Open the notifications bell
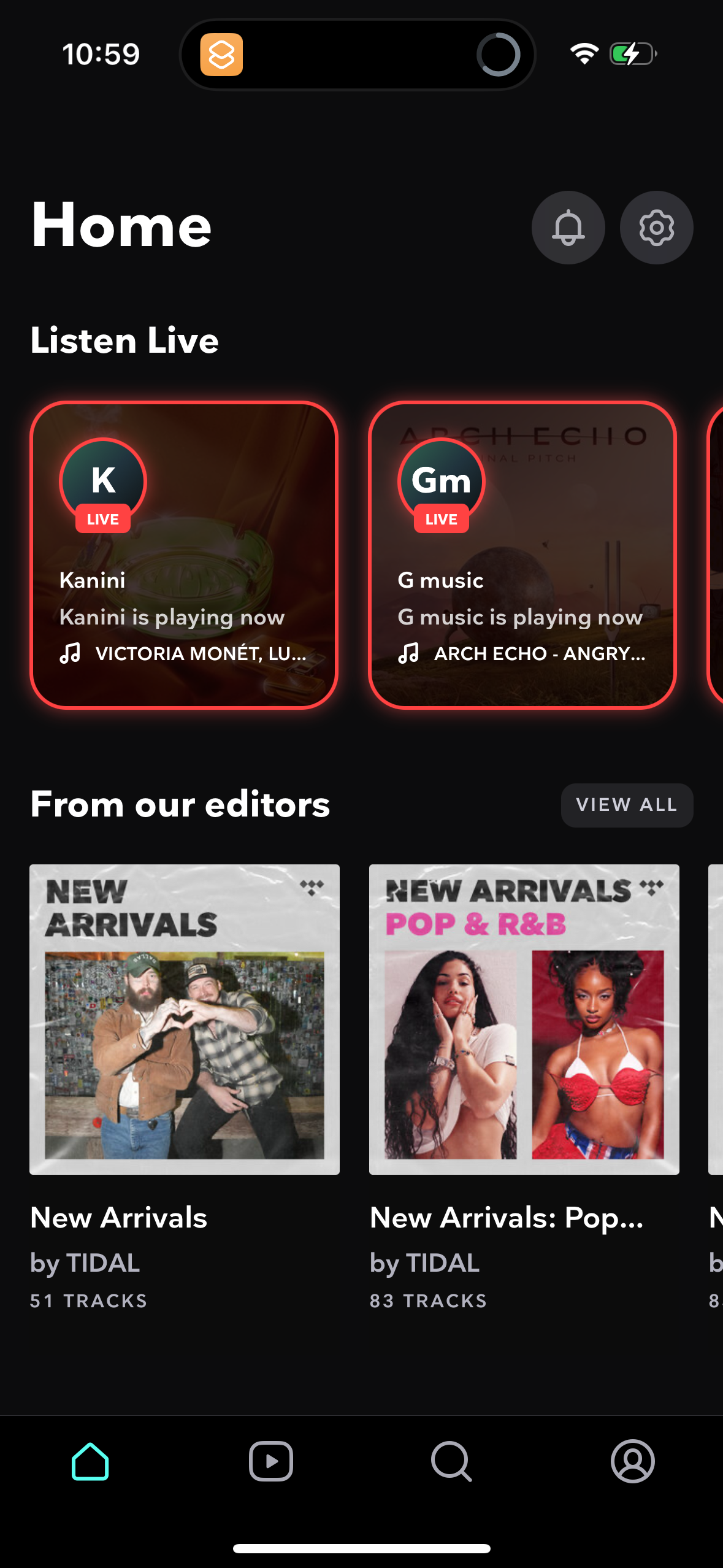Image resolution: width=723 pixels, height=1568 pixels. coord(568,227)
